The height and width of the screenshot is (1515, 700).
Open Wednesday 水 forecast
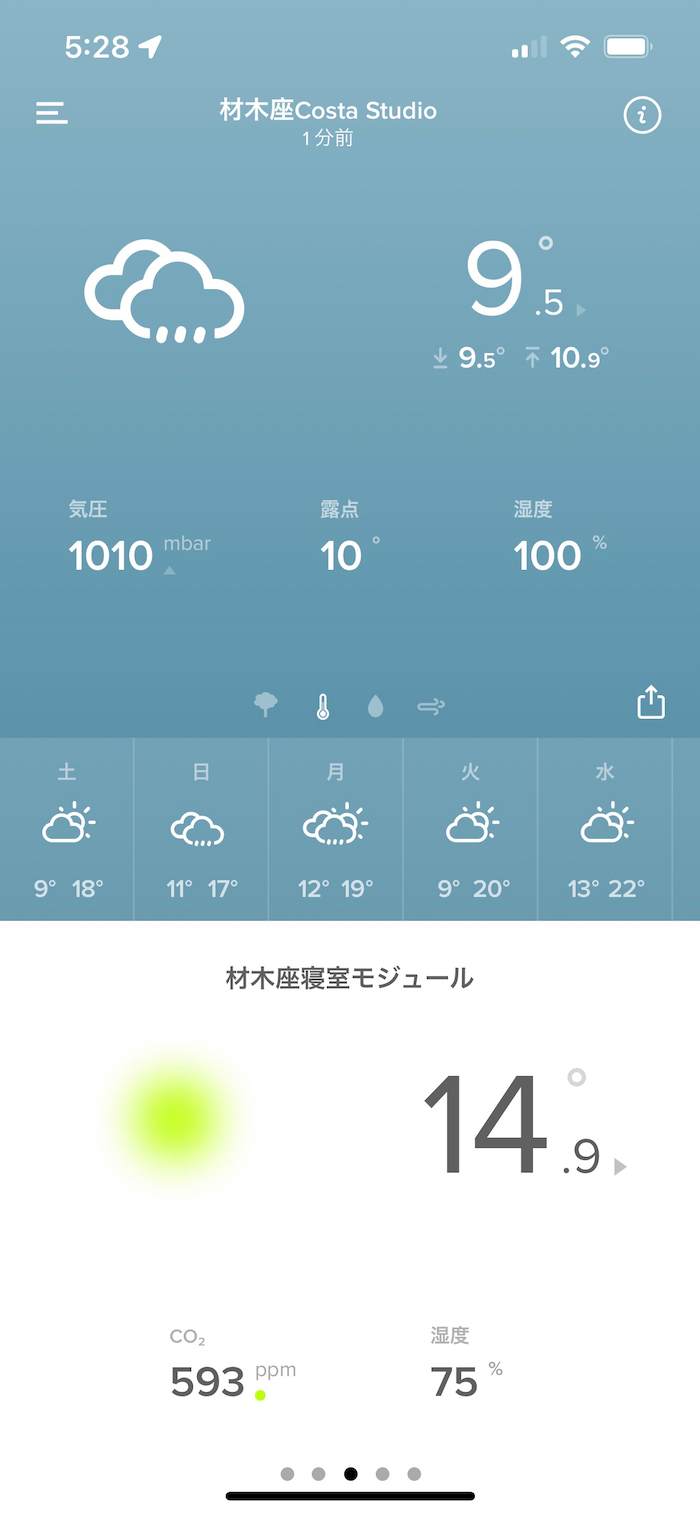[x=605, y=829]
